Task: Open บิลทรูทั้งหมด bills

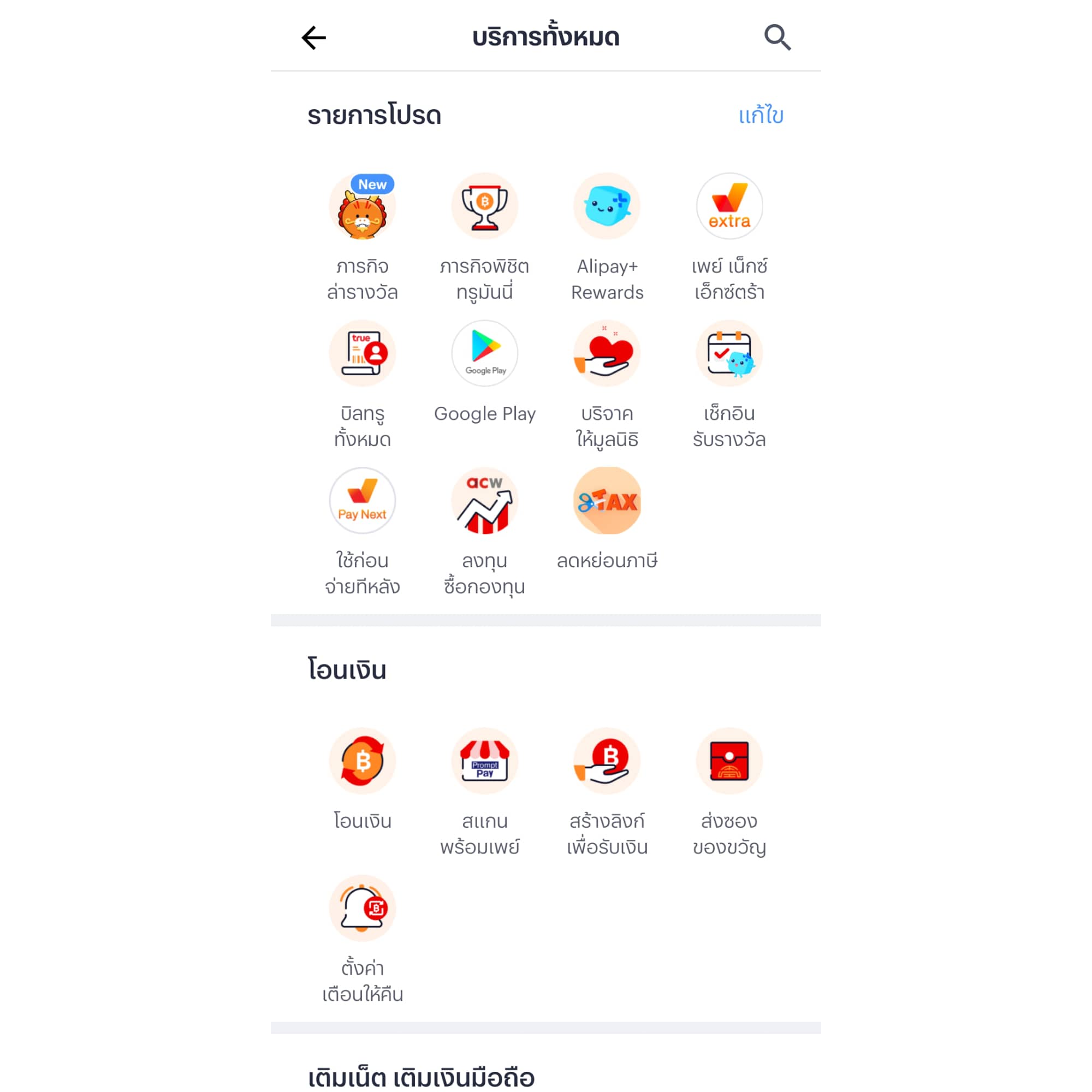Action: point(363,354)
